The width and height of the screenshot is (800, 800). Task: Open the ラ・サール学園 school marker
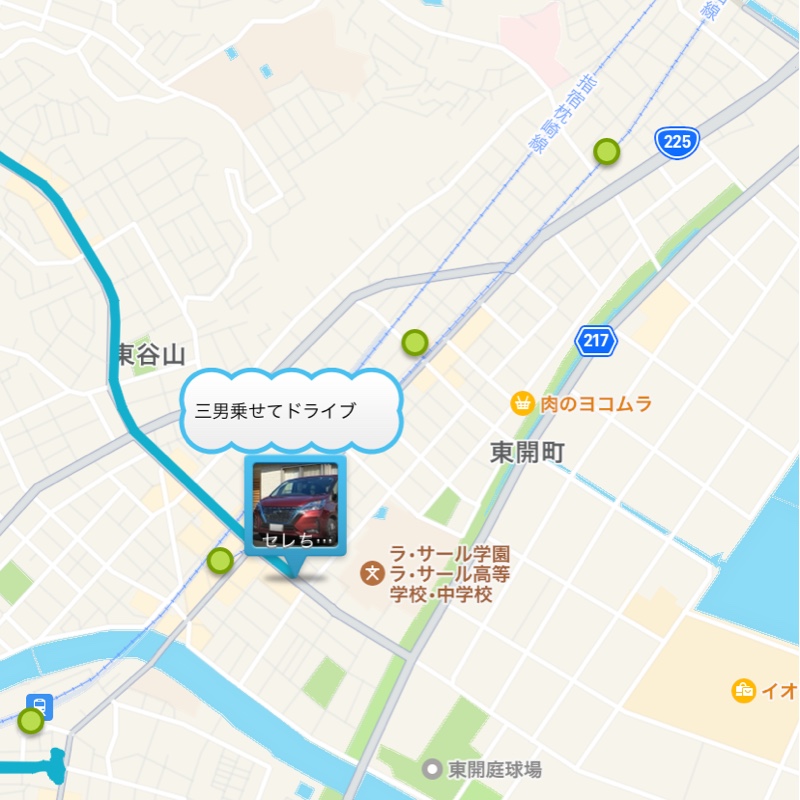pos(372,574)
